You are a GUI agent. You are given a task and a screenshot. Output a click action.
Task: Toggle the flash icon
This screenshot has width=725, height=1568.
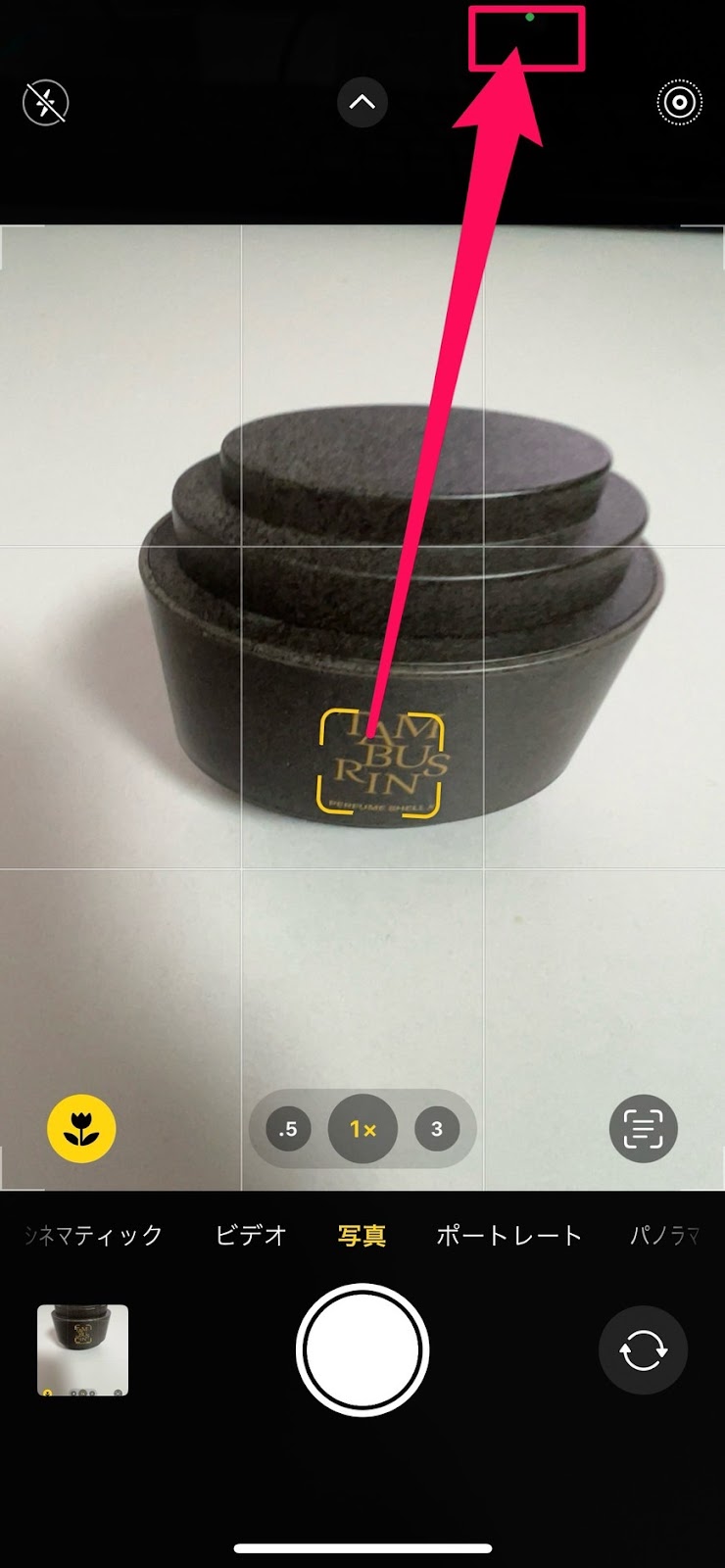(x=46, y=103)
